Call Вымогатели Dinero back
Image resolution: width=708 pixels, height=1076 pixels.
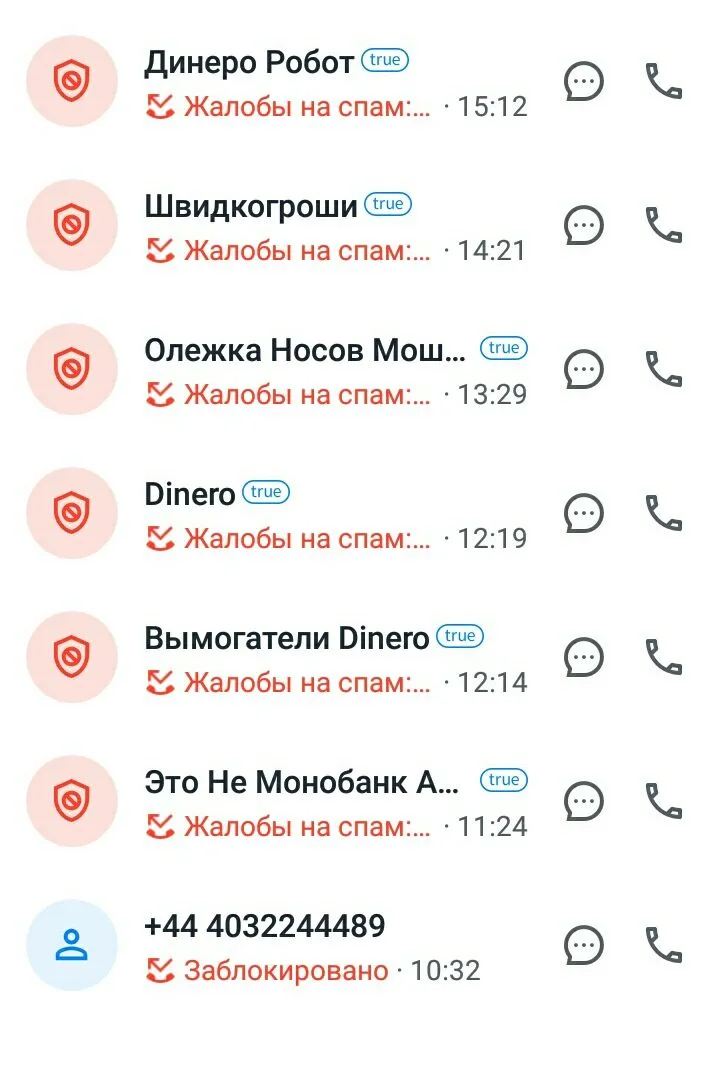(663, 657)
